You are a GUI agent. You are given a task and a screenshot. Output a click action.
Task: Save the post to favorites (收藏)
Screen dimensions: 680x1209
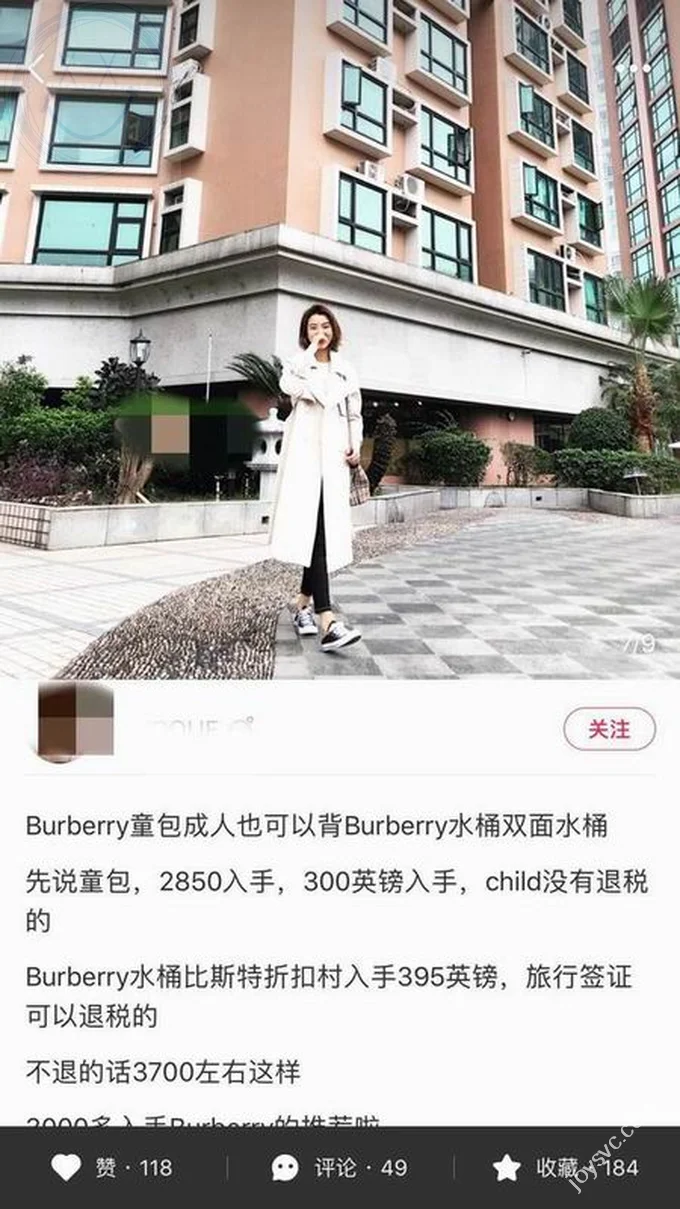(x=565, y=1167)
